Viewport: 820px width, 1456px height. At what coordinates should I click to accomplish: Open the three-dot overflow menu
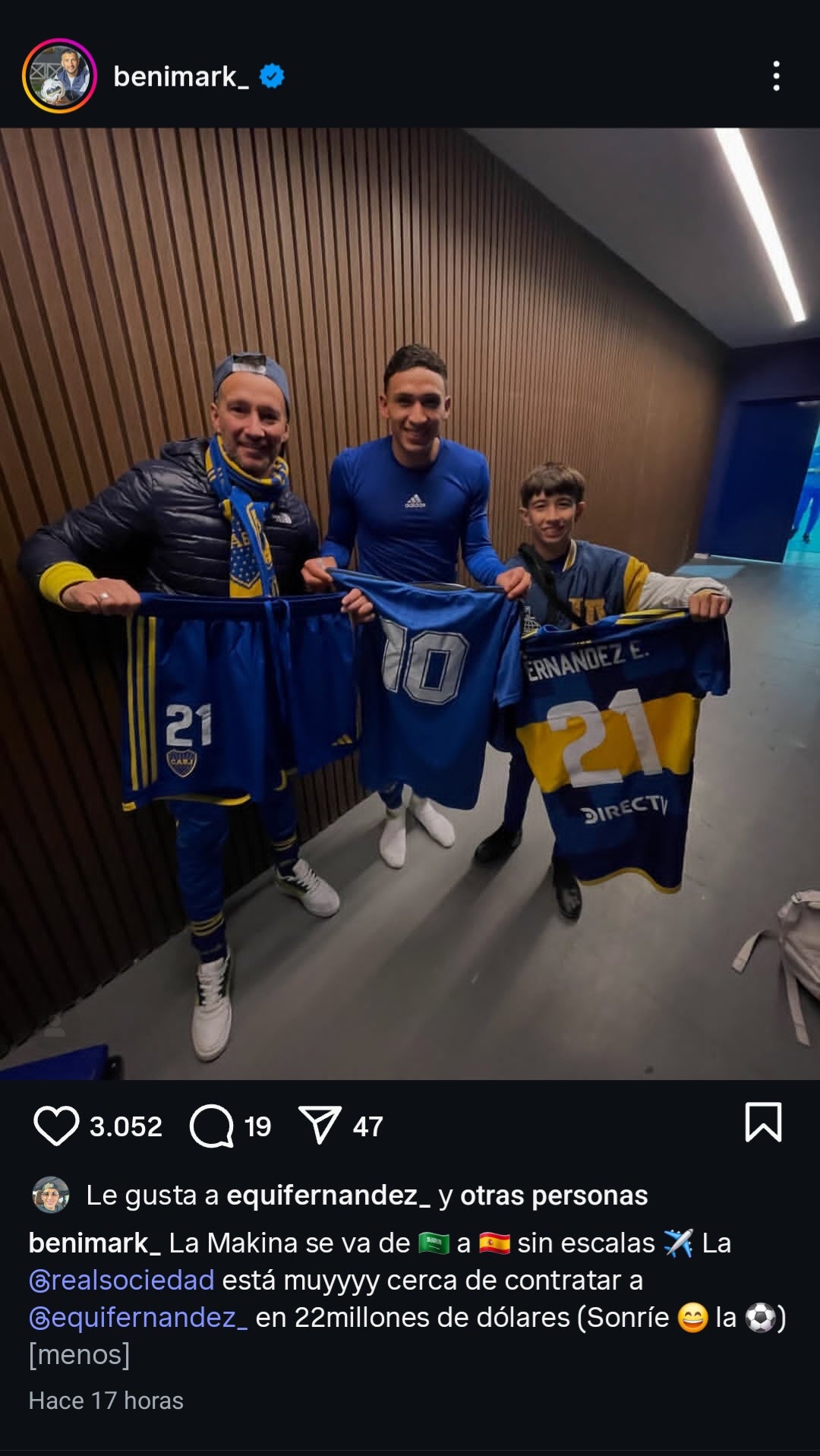[776, 76]
